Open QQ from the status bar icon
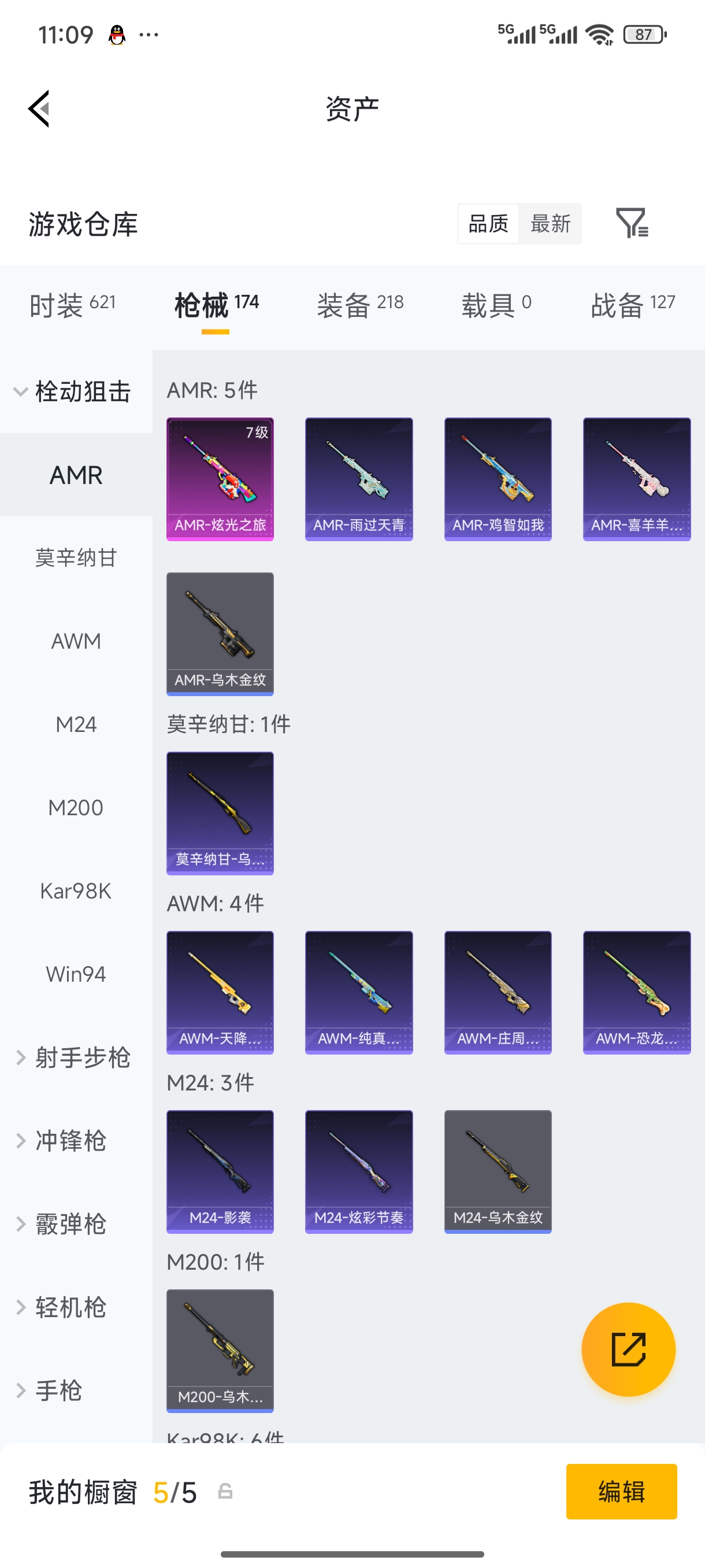This screenshot has height=1568, width=705. click(116, 34)
